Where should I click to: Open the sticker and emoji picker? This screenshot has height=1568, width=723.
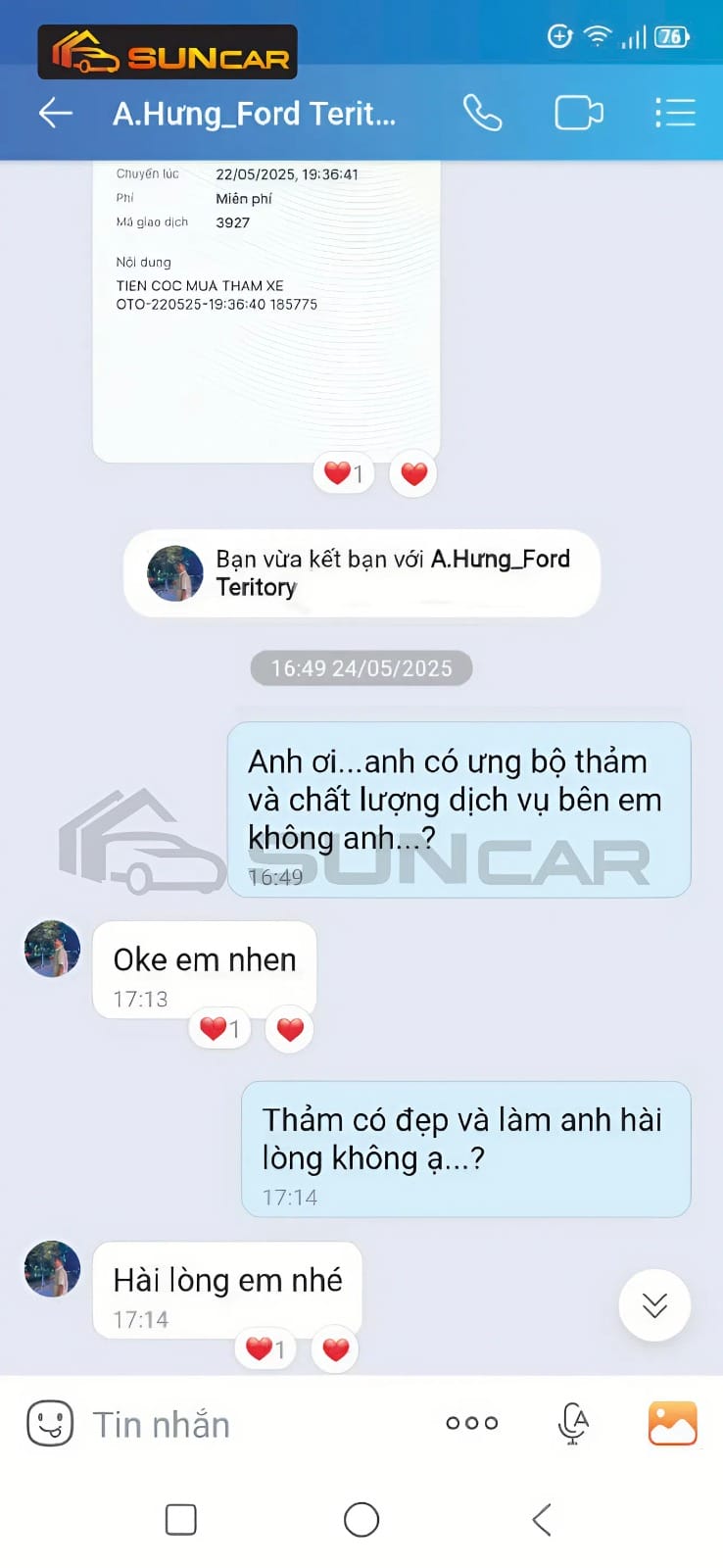(x=50, y=1423)
